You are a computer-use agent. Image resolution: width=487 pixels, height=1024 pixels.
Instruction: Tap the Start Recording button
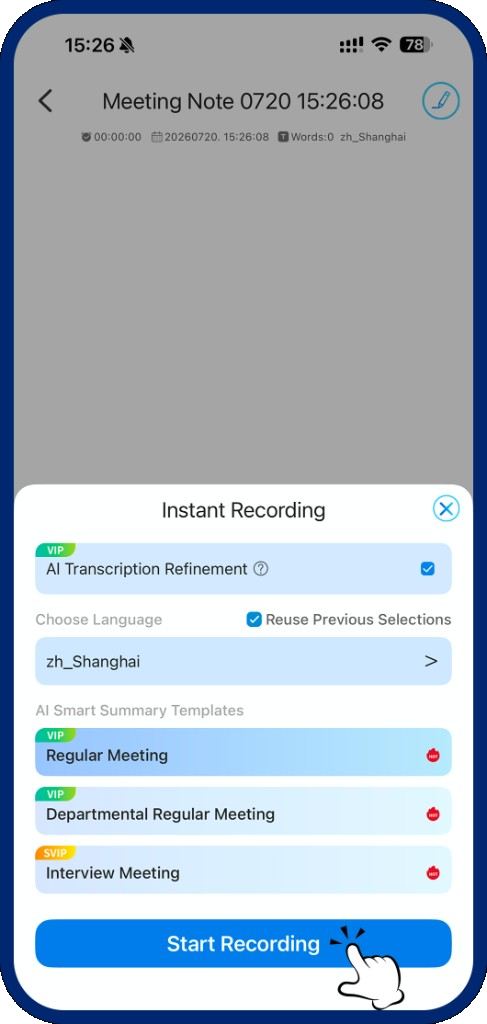point(243,944)
